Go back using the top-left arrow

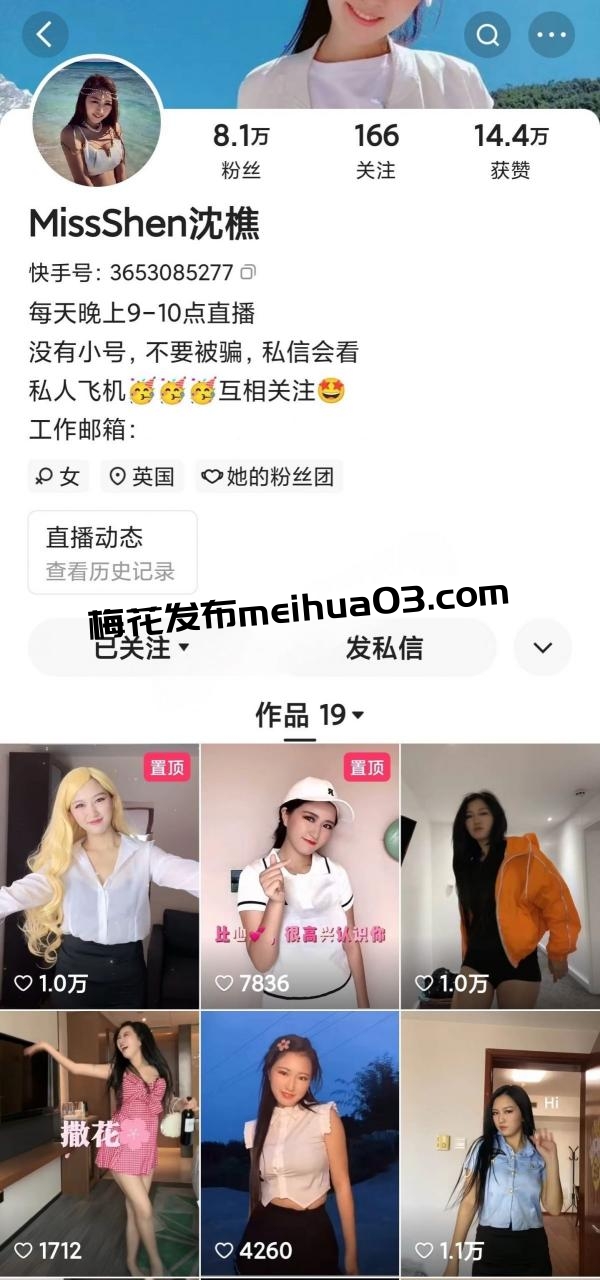click(x=45, y=35)
